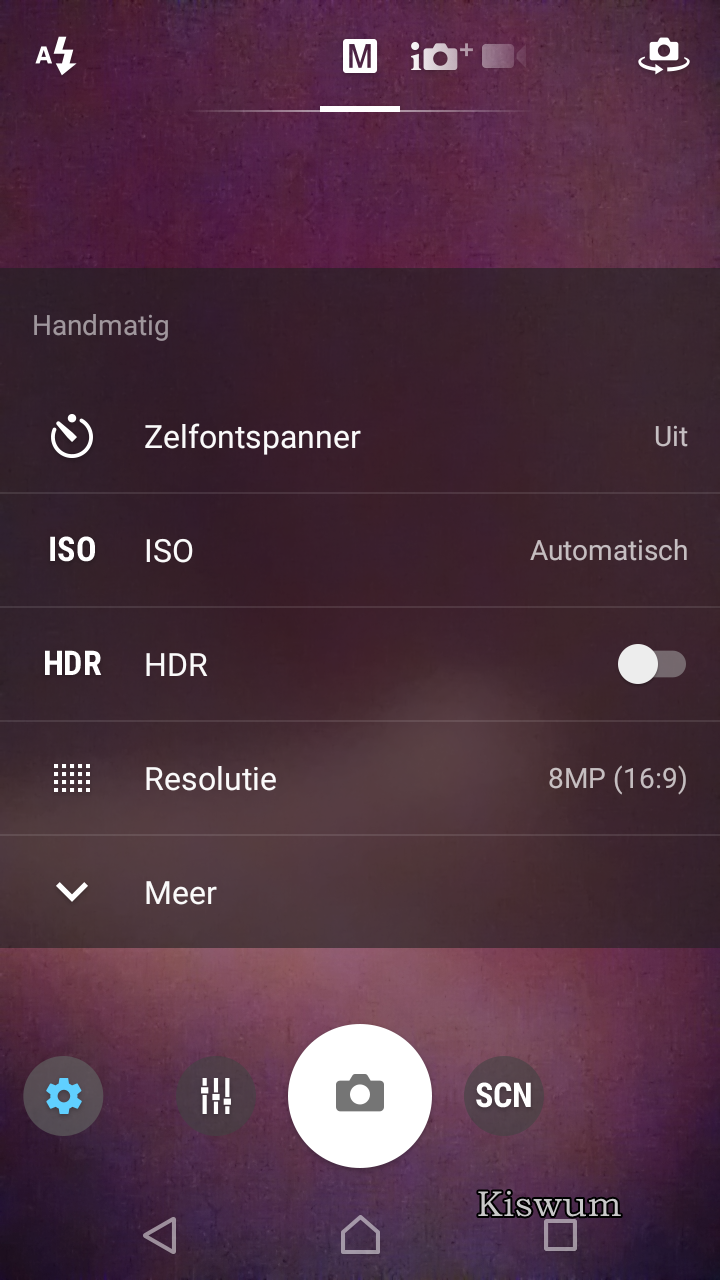Viewport: 720px width, 1280px height.
Task: Switch to Superior auto camera mode
Action: (x=440, y=57)
